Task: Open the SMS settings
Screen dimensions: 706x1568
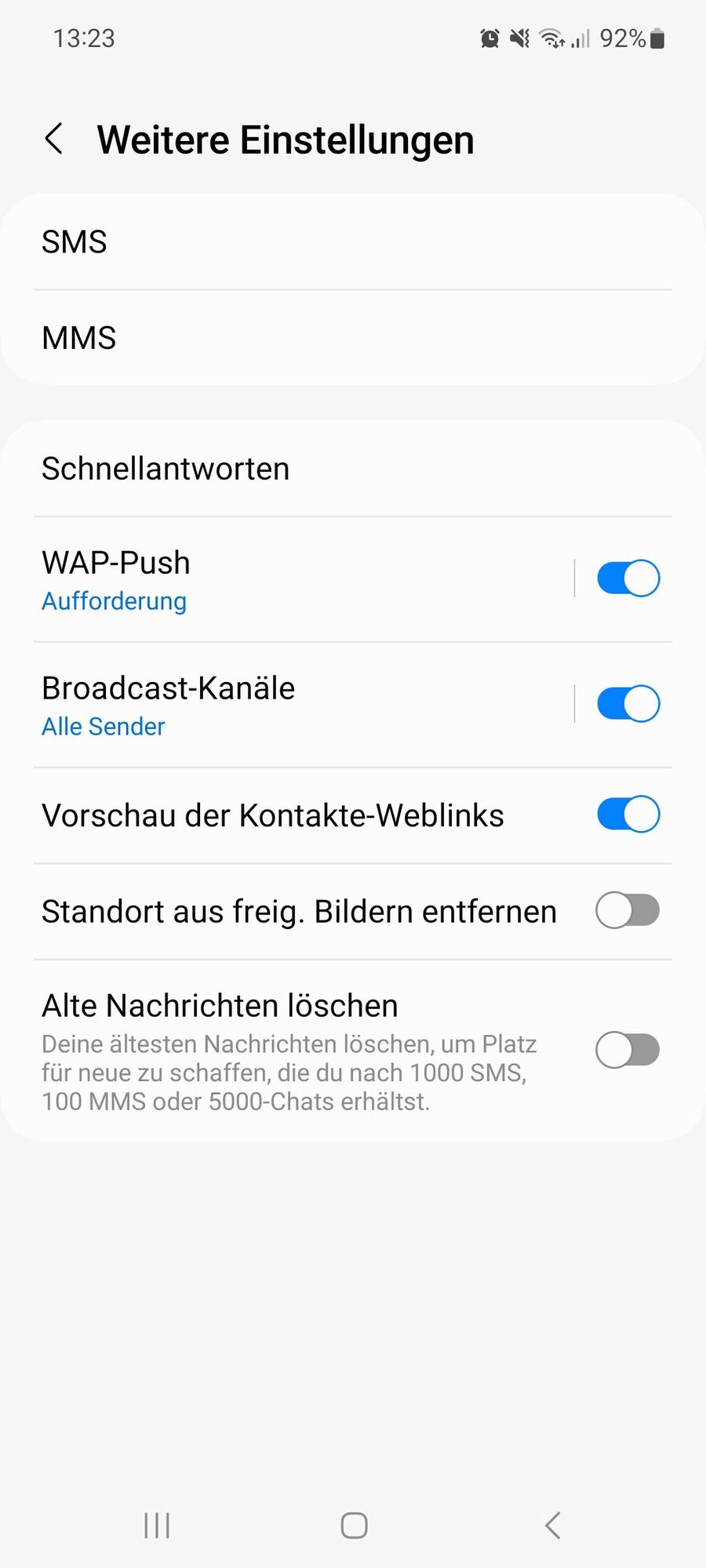Action: click(x=353, y=241)
